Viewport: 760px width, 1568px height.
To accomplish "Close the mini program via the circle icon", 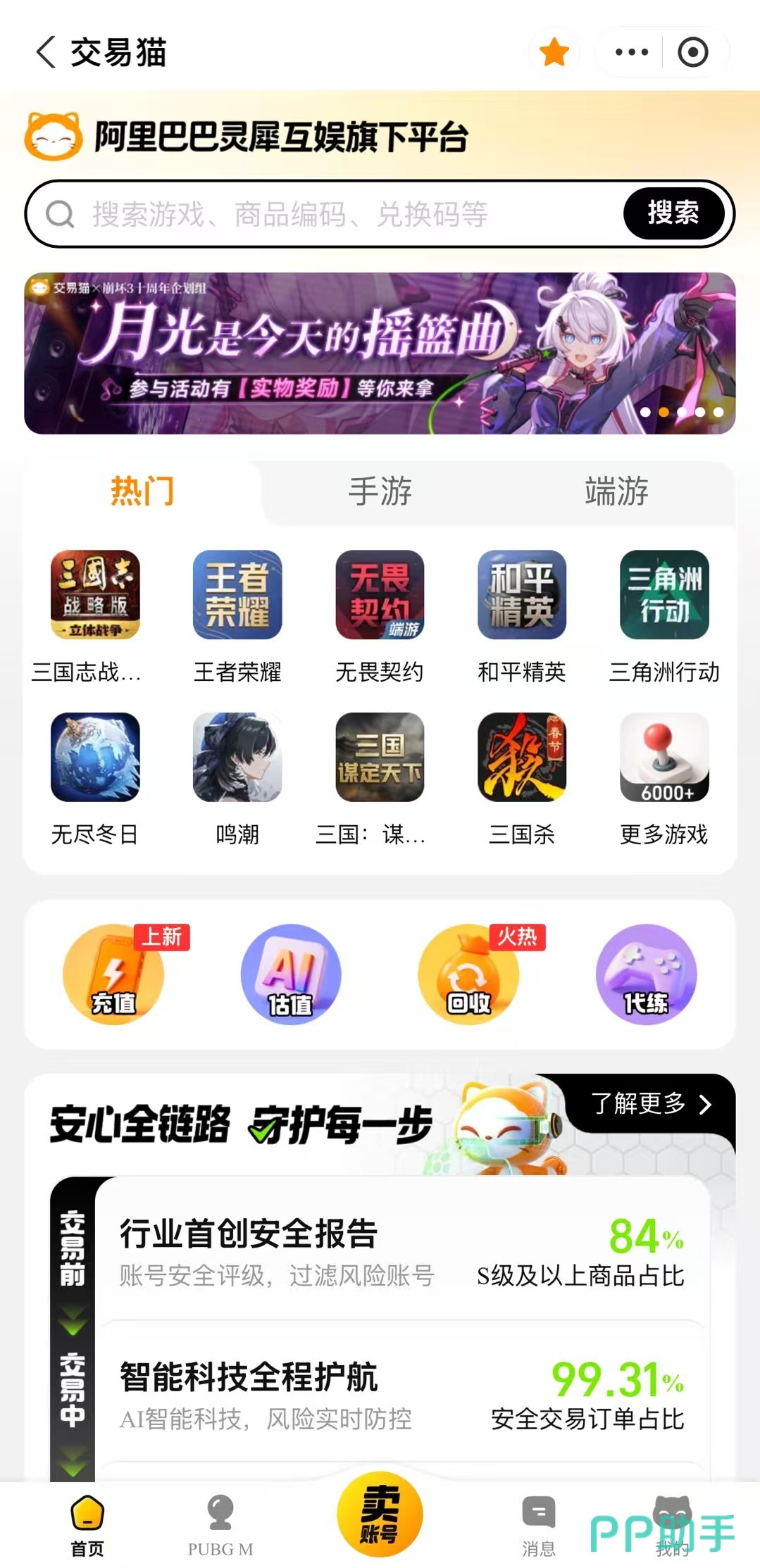I will (693, 52).
